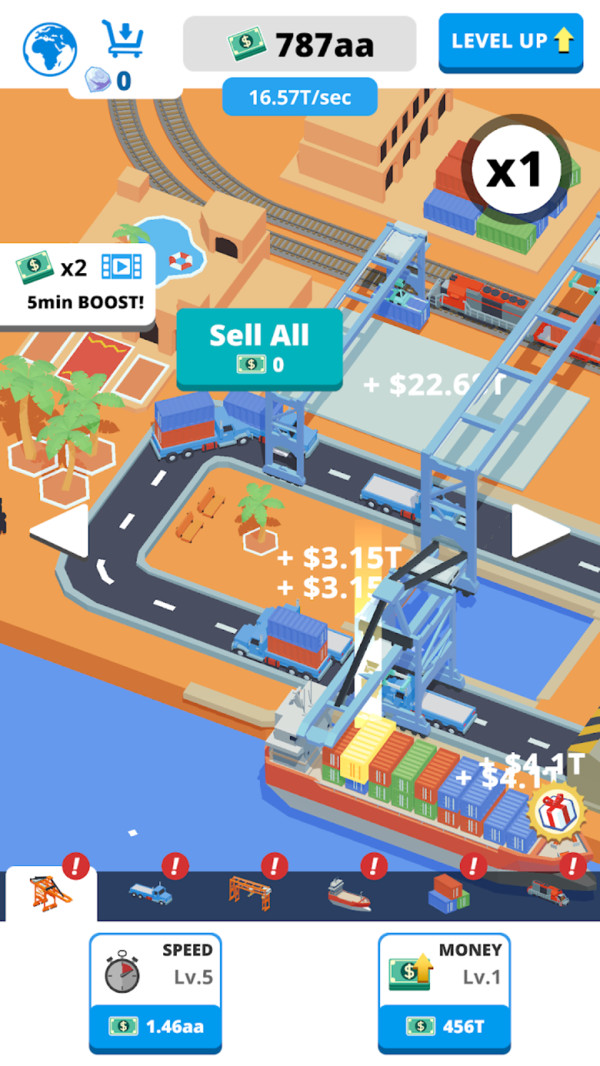Switch to the train tab
Image resolution: width=600 pixels, height=1066 pixels.
pos(549,893)
